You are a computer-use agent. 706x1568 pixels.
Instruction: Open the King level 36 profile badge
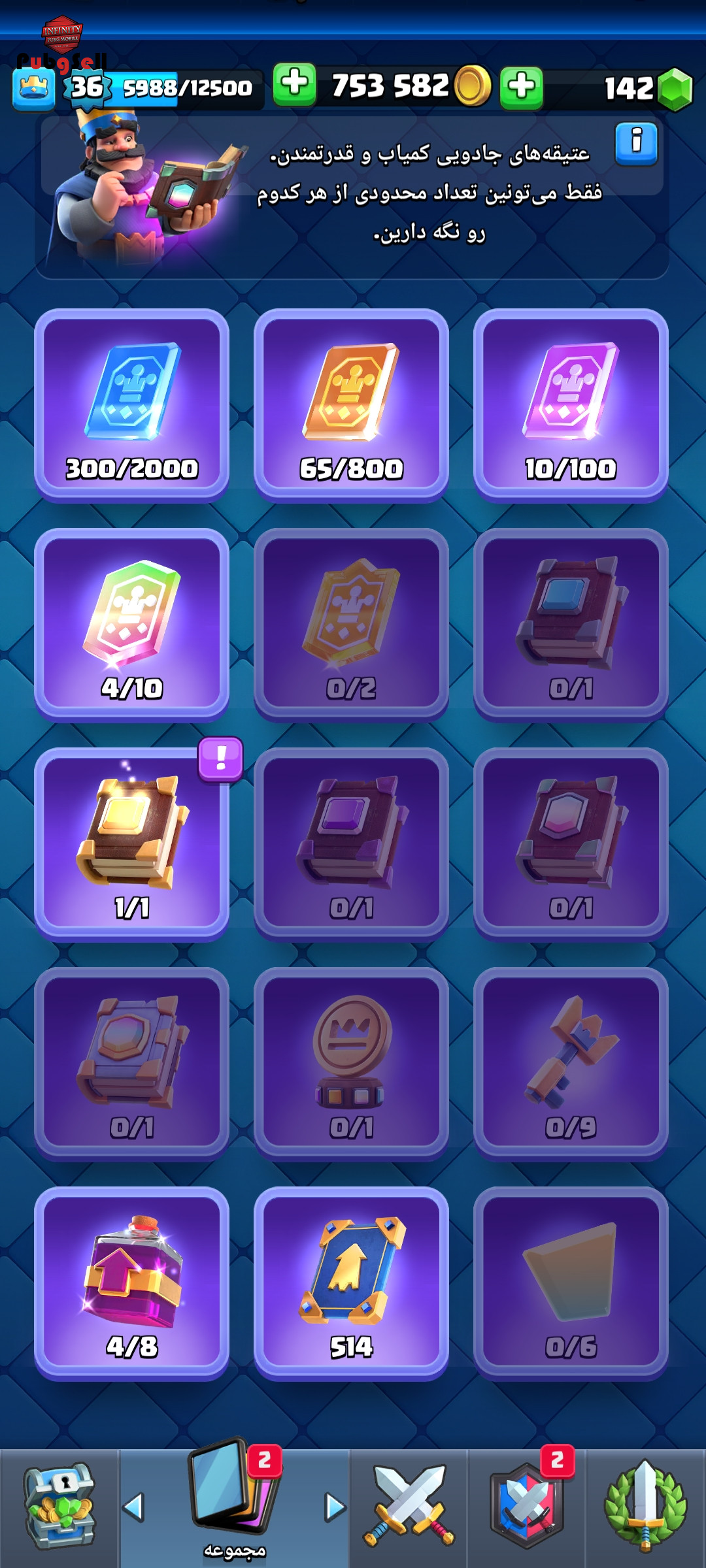coord(88,88)
